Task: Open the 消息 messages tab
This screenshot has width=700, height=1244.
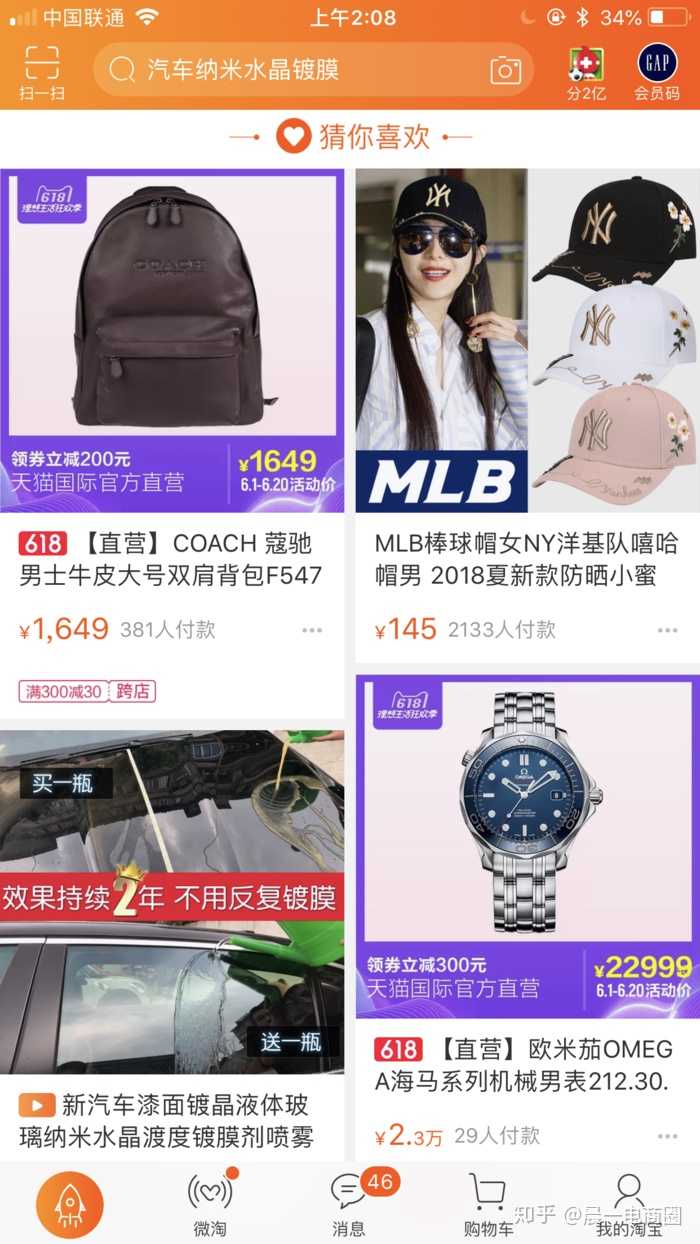Action: [350, 1203]
